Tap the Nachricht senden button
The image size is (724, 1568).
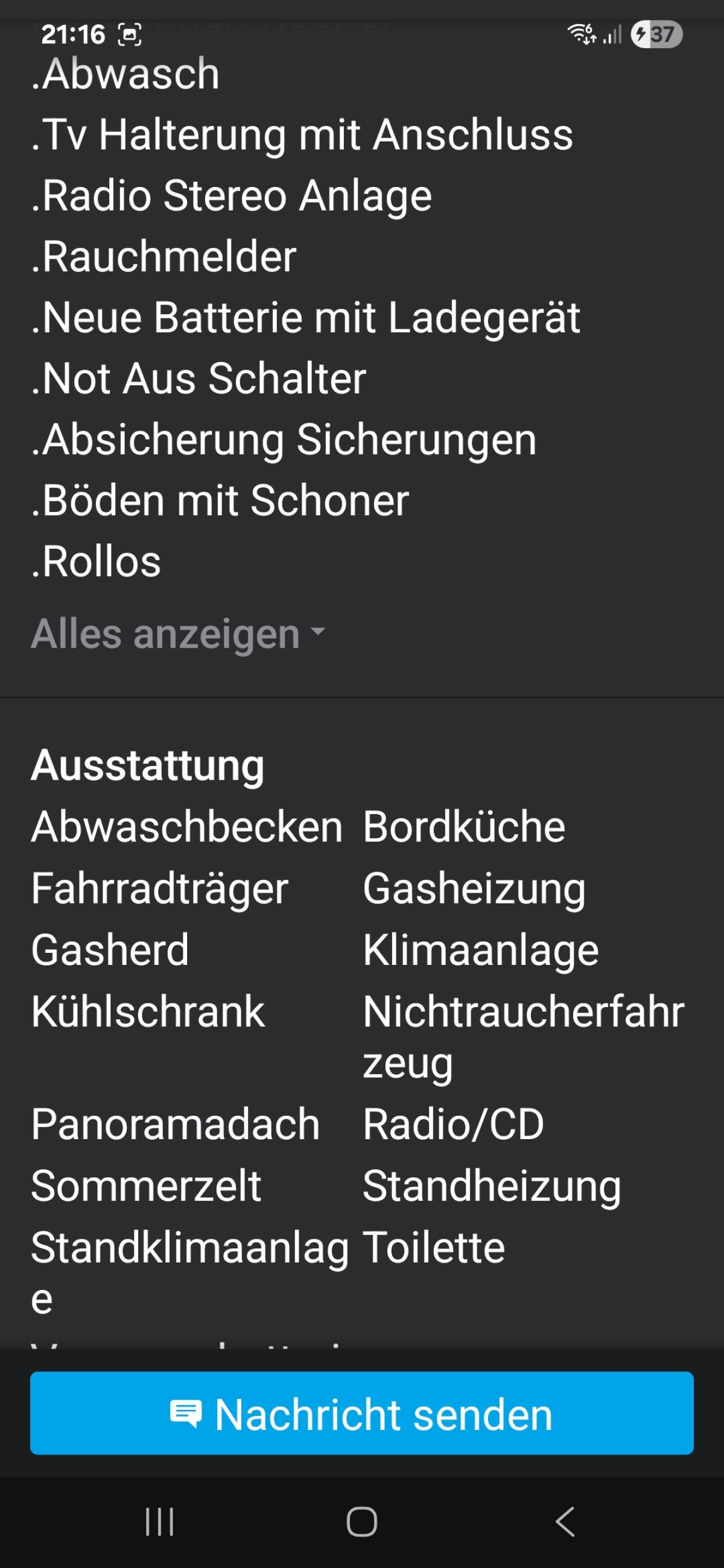[361, 1413]
